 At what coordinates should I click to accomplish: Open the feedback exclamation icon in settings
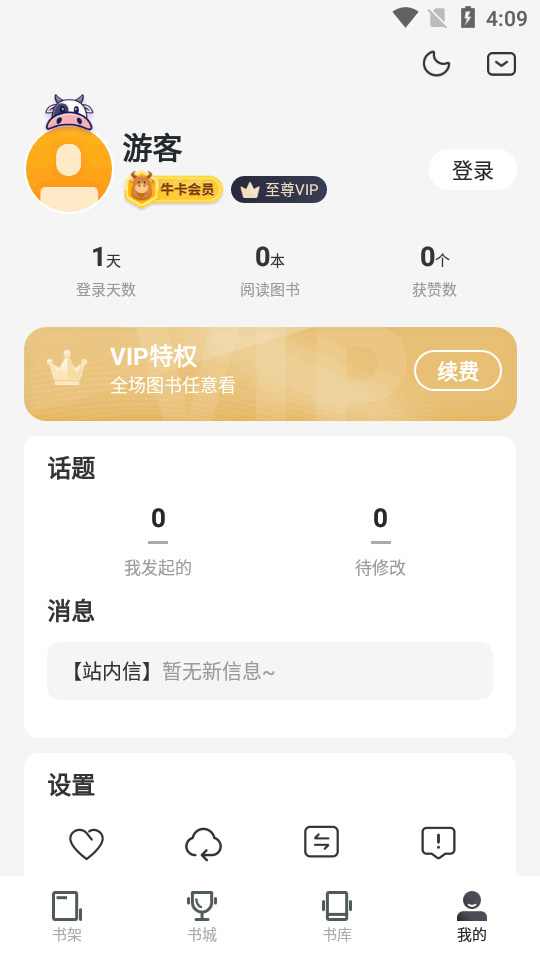point(438,842)
